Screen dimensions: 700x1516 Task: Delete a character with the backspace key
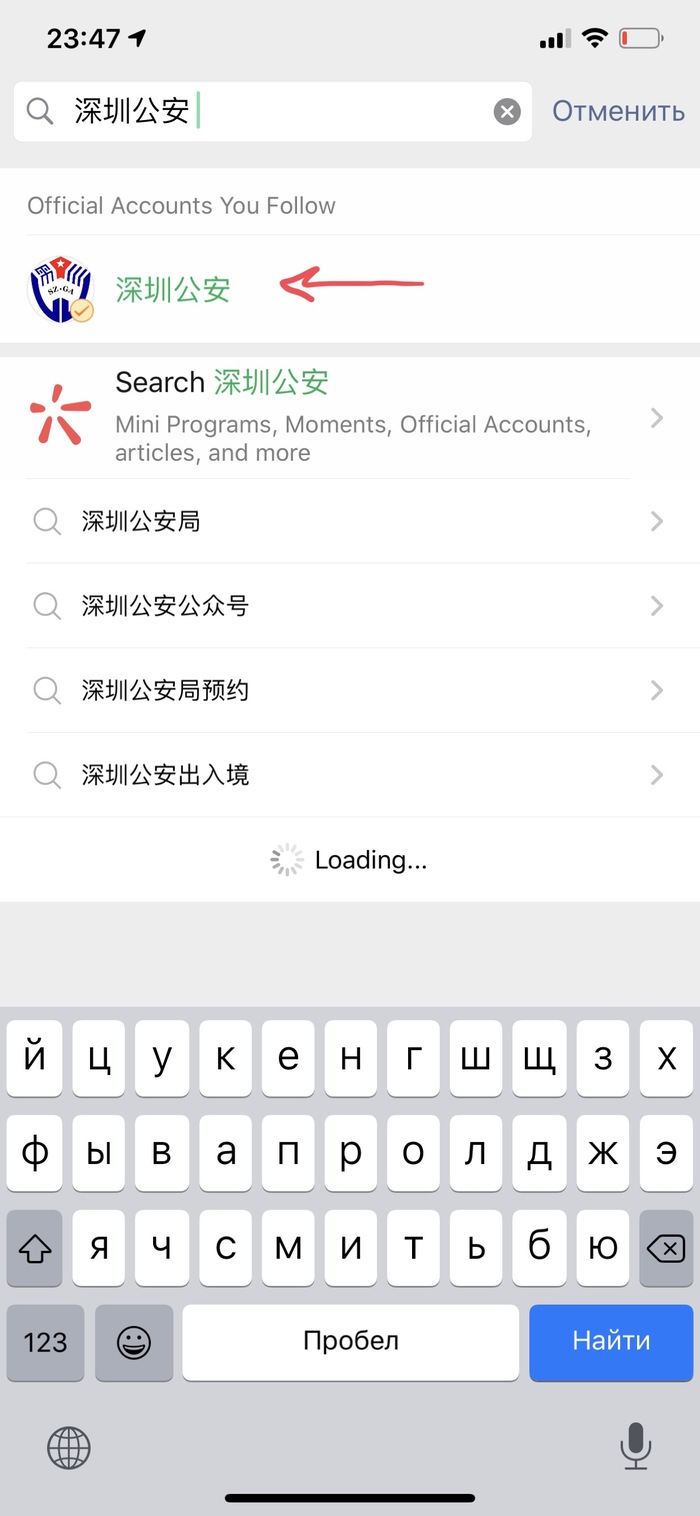(x=665, y=1248)
